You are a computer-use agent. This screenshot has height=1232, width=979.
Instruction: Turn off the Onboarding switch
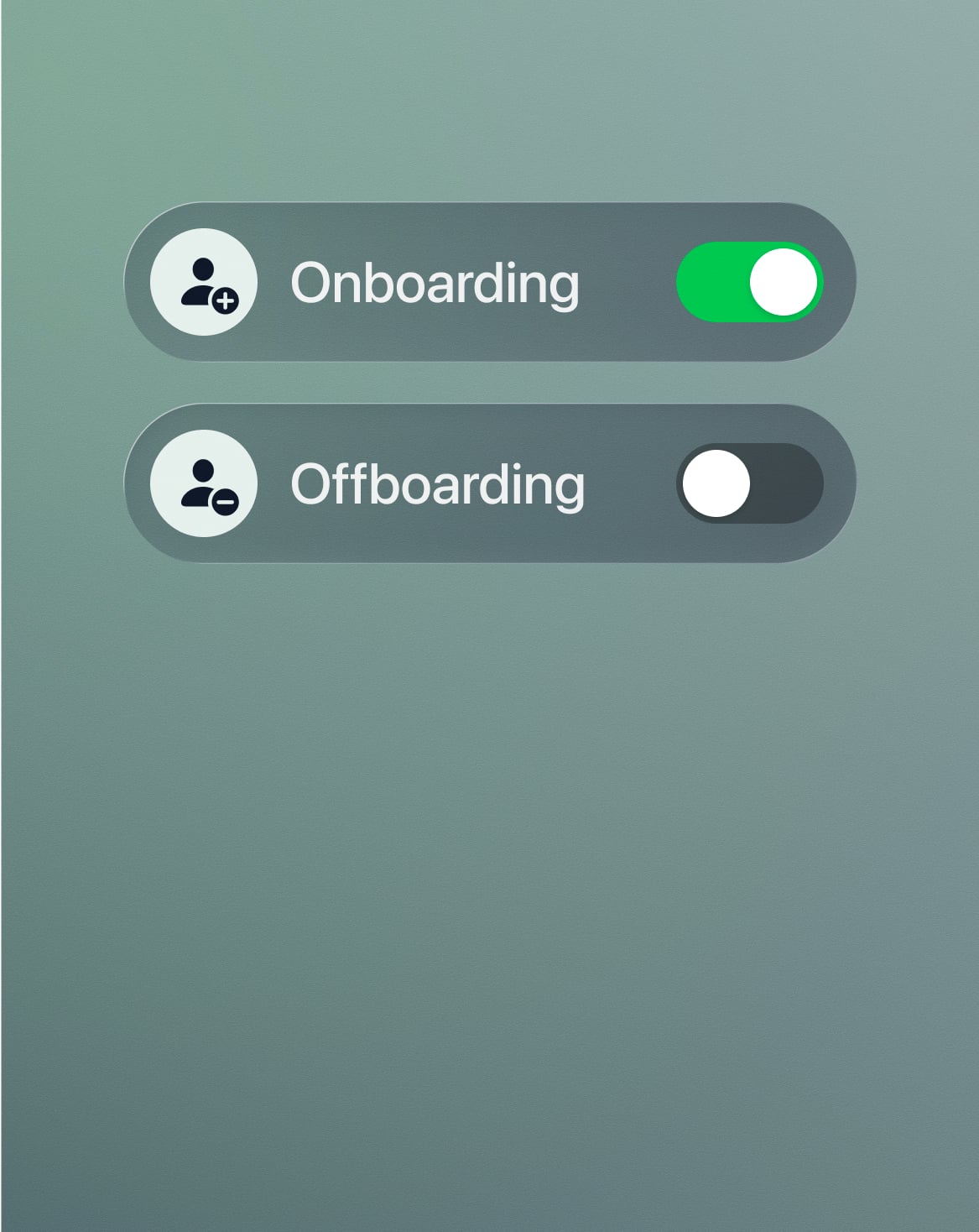[x=749, y=282]
